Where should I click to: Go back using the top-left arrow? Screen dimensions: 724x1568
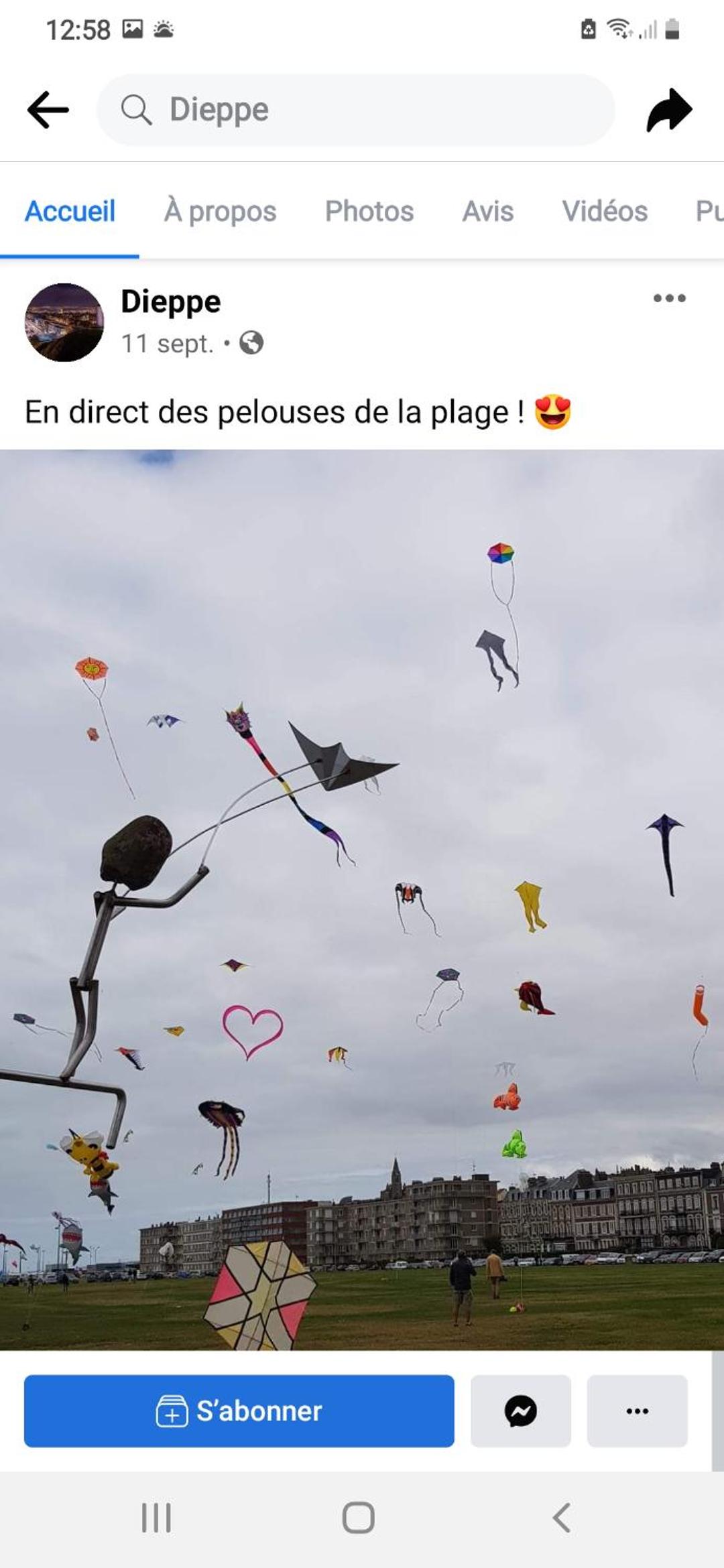48,109
